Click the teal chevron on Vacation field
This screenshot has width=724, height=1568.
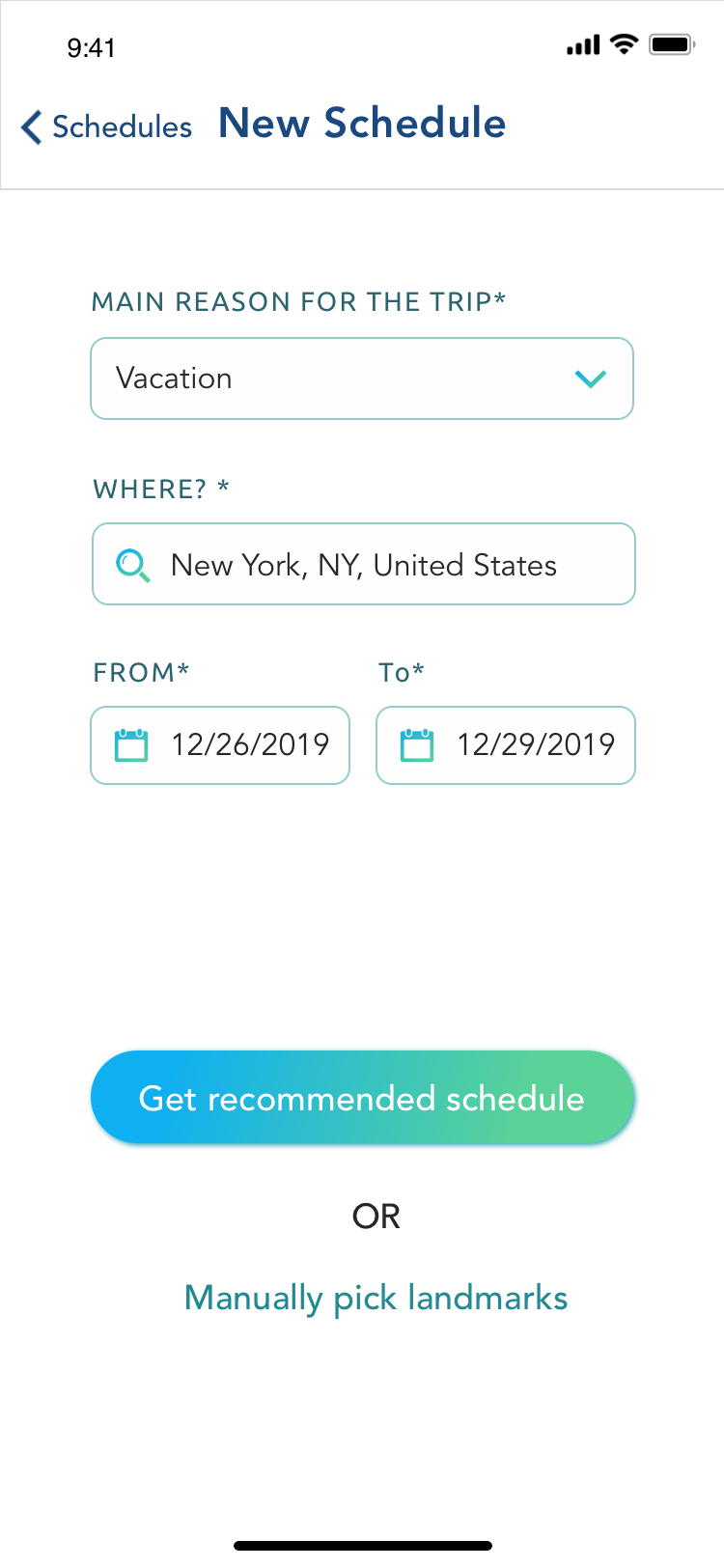tap(591, 378)
